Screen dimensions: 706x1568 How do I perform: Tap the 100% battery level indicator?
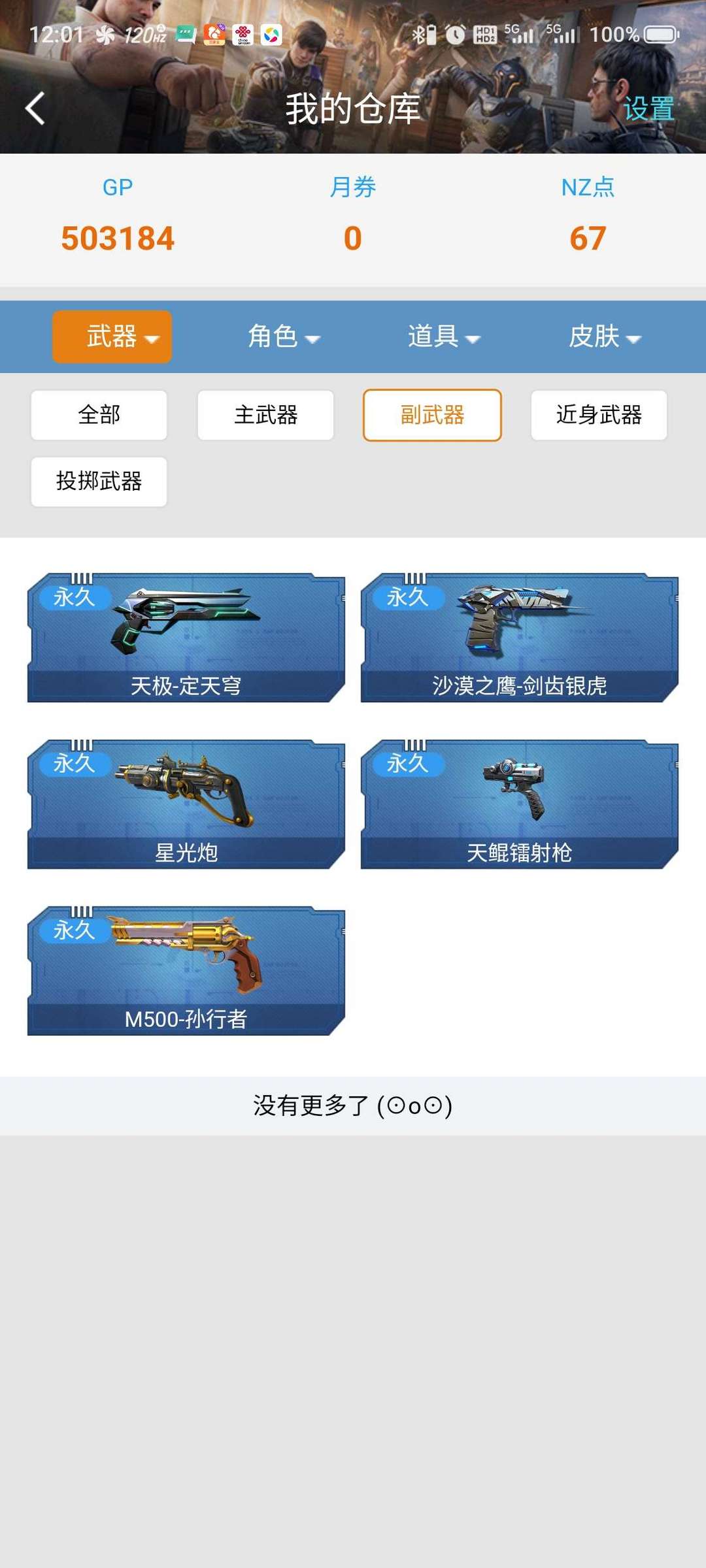point(615,33)
